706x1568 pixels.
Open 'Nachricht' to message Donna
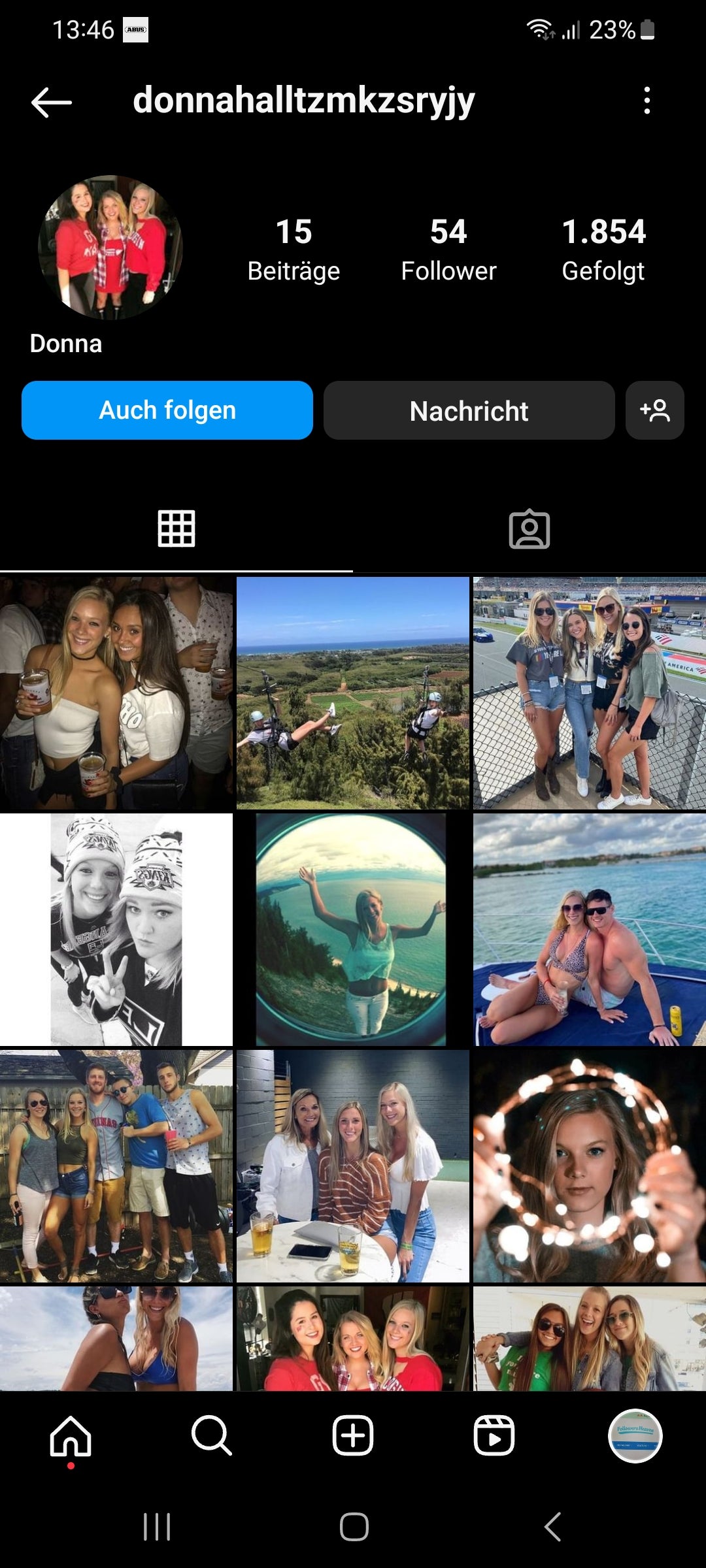tap(469, 410)
